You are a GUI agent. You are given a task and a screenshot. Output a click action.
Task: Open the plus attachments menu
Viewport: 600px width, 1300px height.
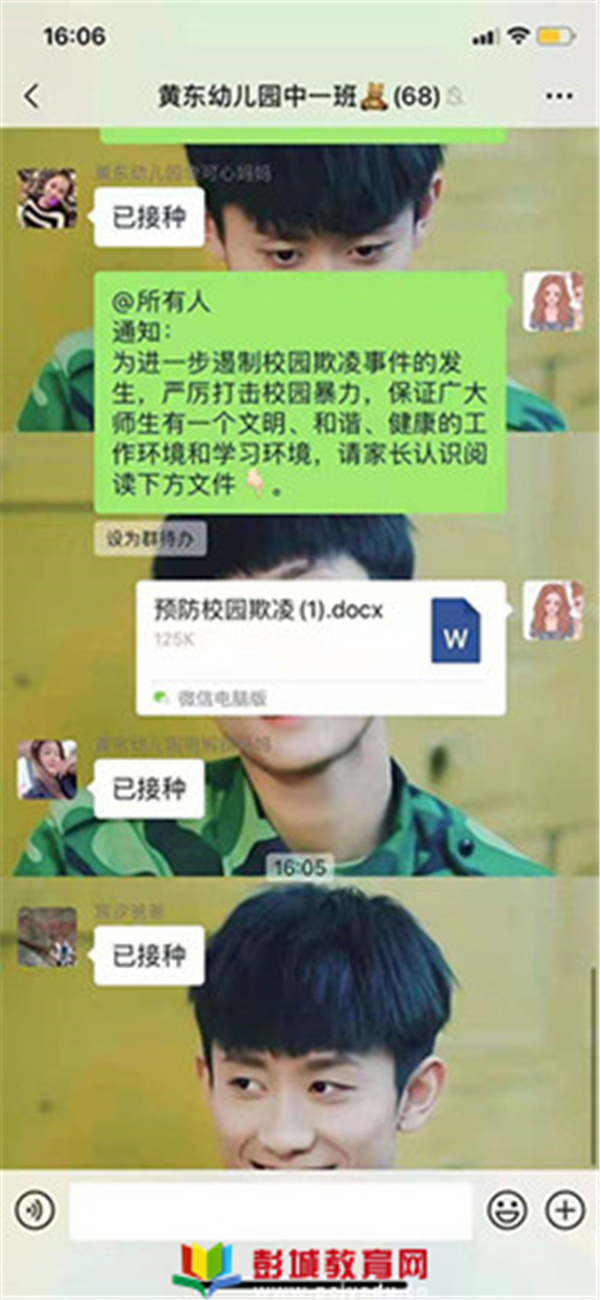tap(564, 1211)
